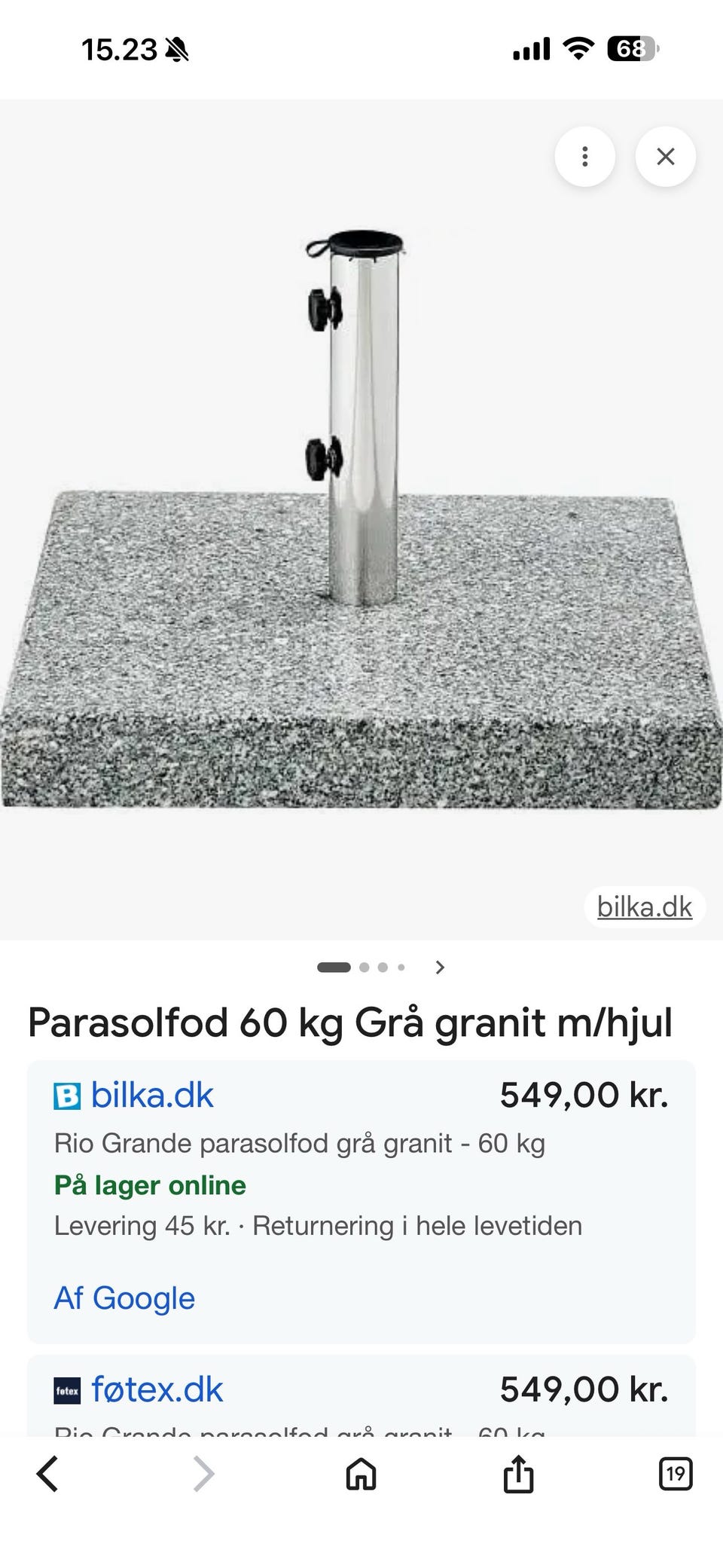Expand more images with the right chevron
This screenshot has height=1568, width=723.
tap(441, 967)
